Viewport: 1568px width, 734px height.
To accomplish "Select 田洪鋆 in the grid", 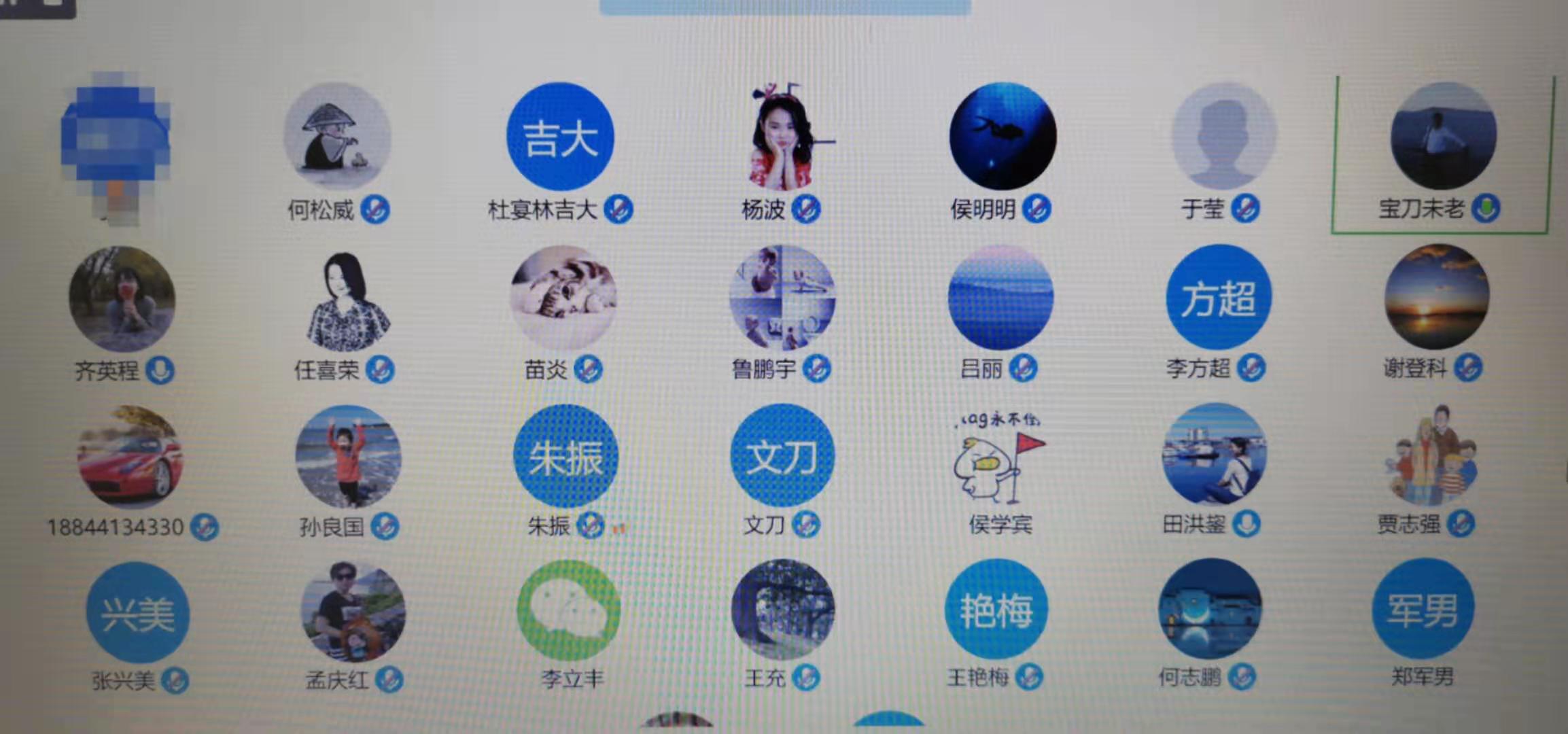I will click(x=1215, y=455).
